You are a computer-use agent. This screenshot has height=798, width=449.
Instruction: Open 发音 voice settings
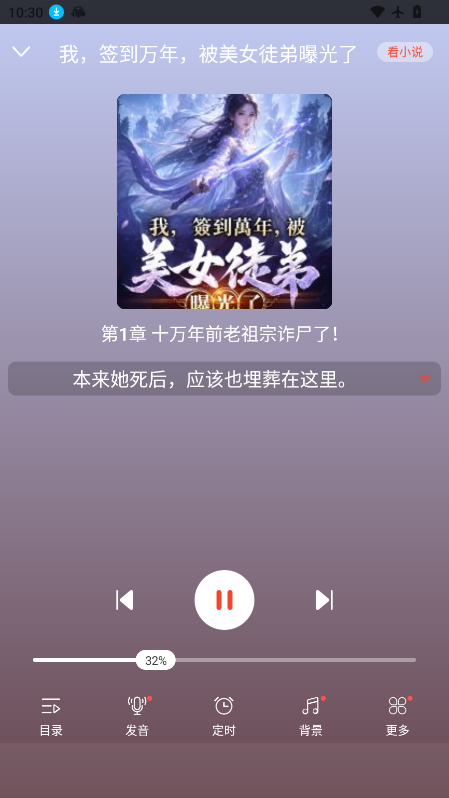[x=137, y=717]
